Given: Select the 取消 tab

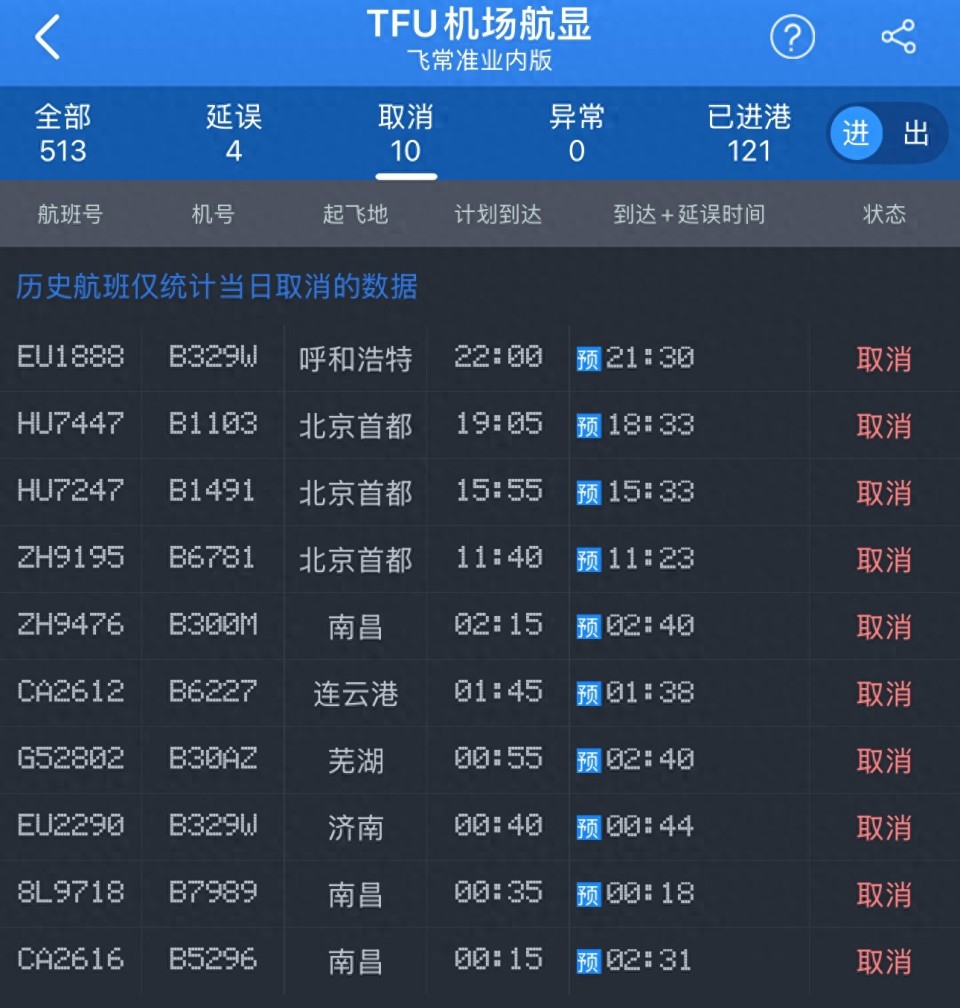Looking at the screenshot, I should pos(406,133).
